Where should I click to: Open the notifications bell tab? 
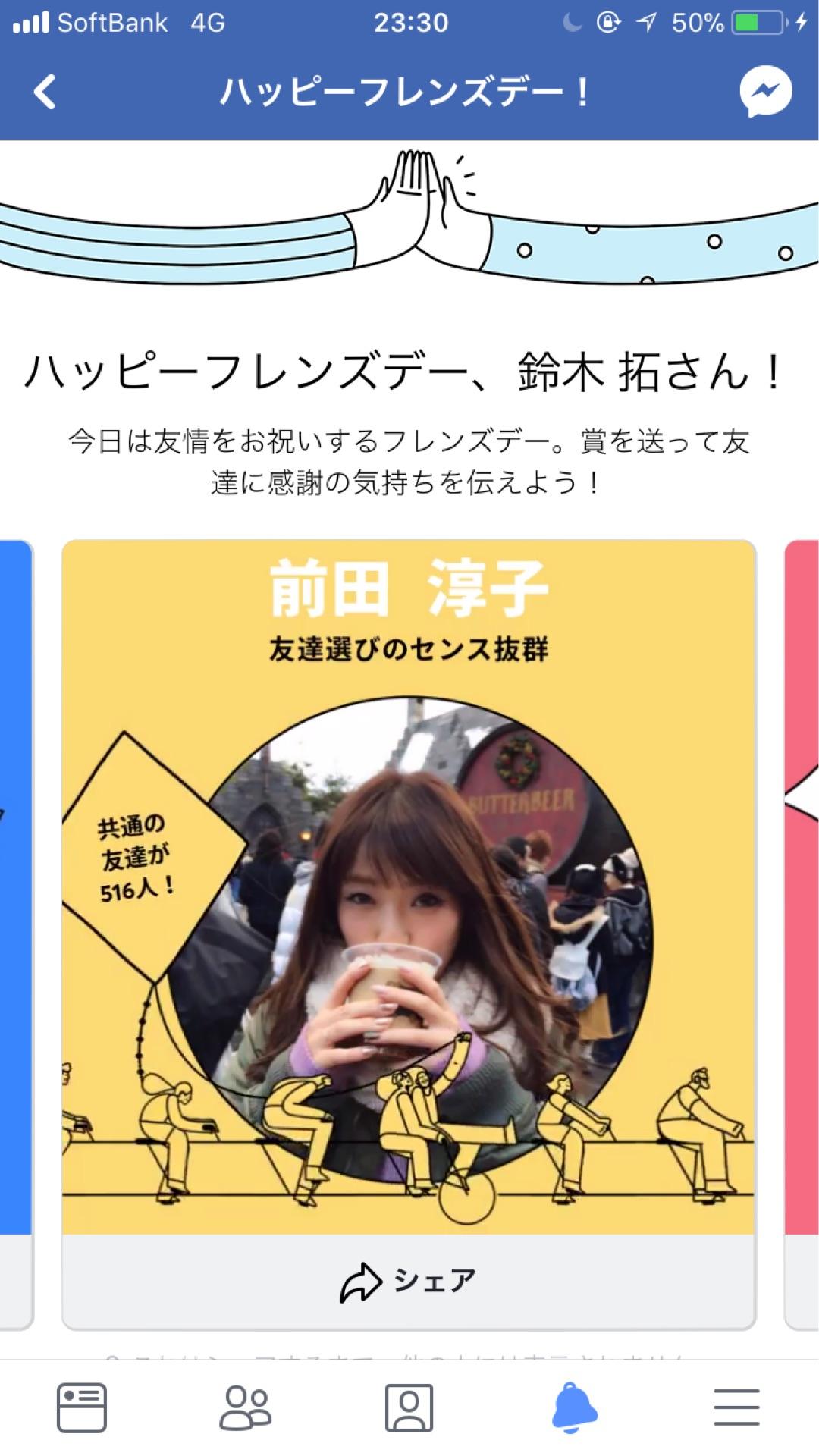tap(574, 1408)
